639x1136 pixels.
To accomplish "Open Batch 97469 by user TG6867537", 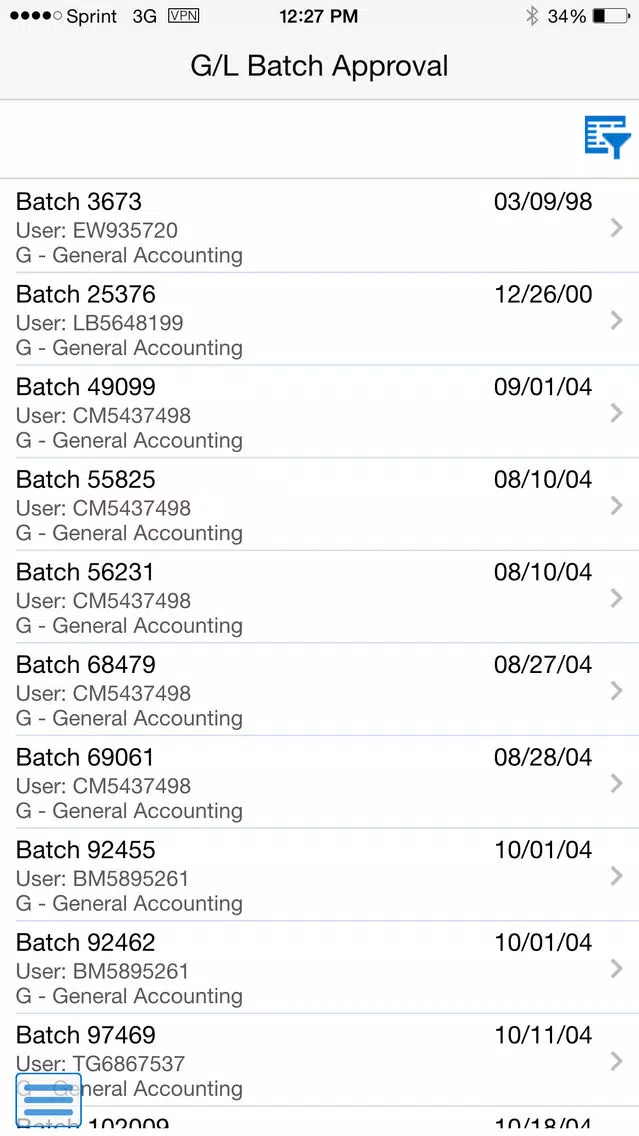I will coord(320,1060).
